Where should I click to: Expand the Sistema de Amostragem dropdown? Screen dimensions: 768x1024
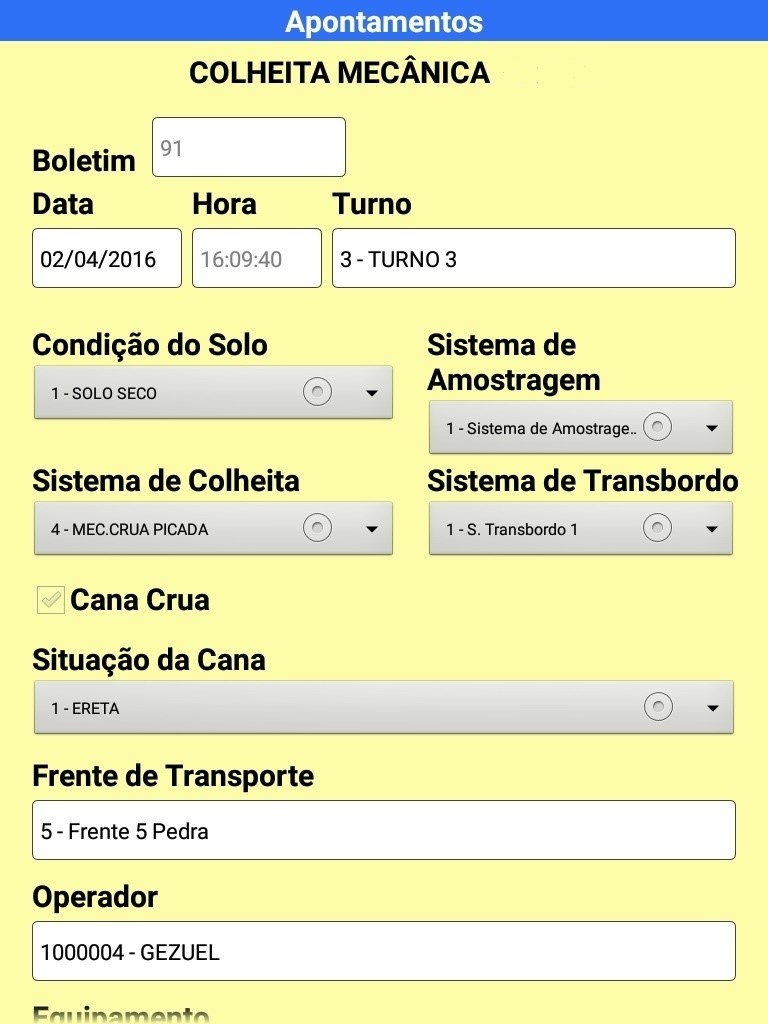[580, 427]
